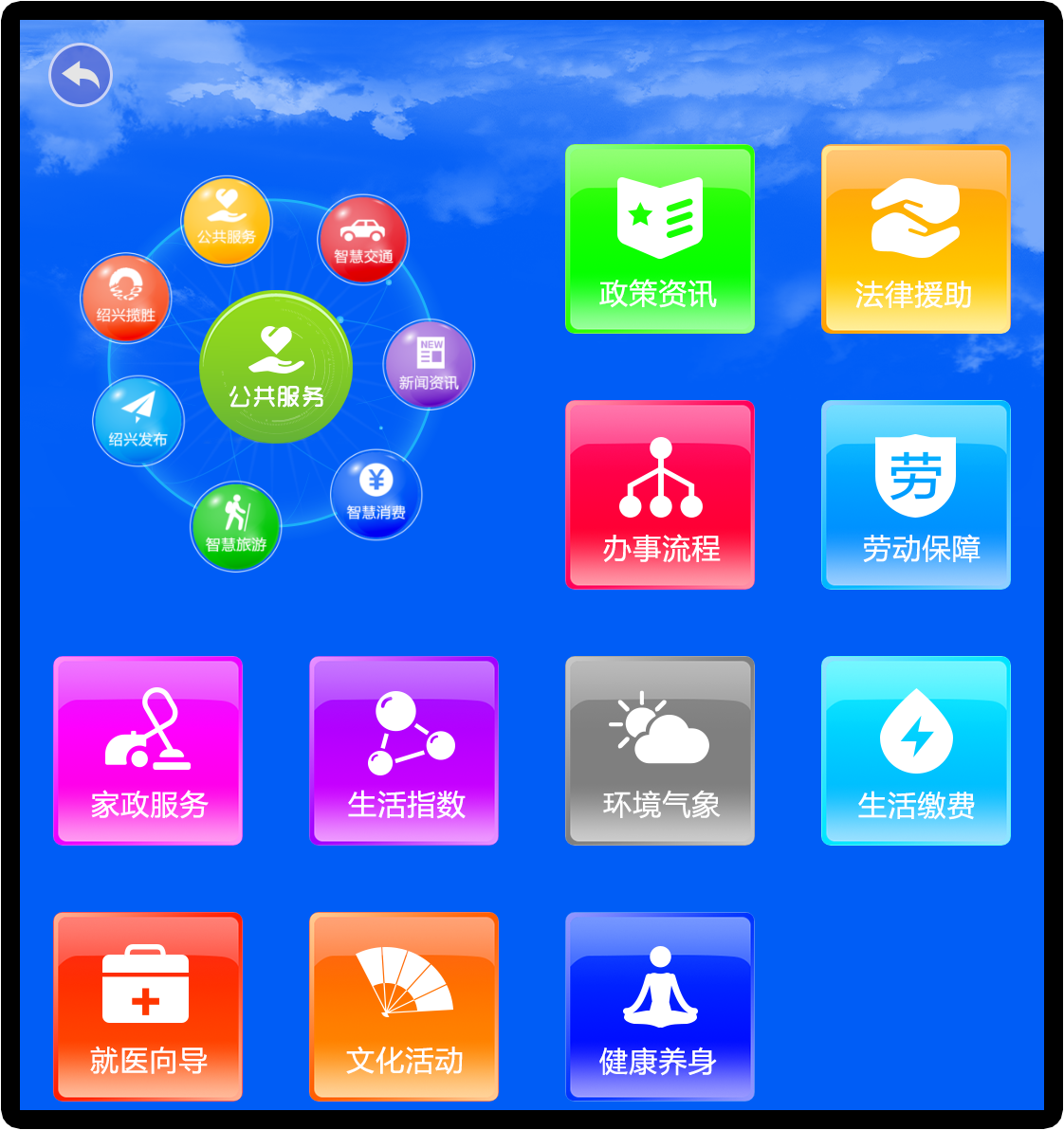1064x1130 pixels.
Task: Select the 绍兴发布 bubble in wheel
Action: (x=138, y=422)
